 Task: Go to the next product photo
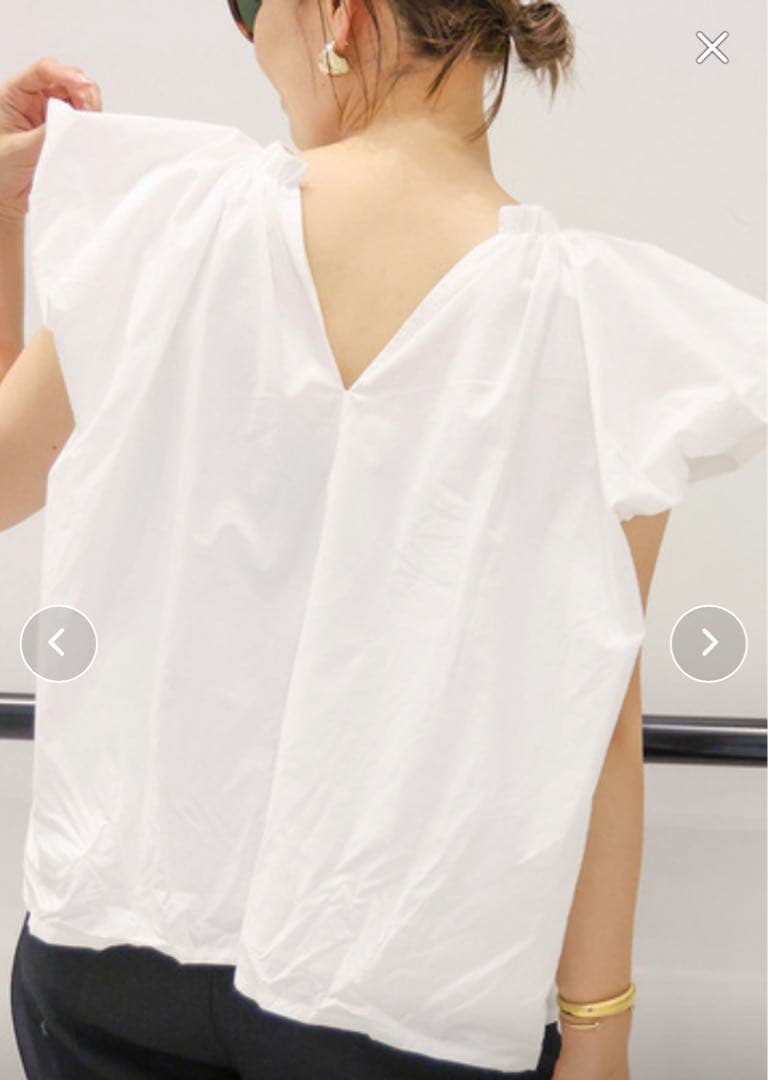708,643
